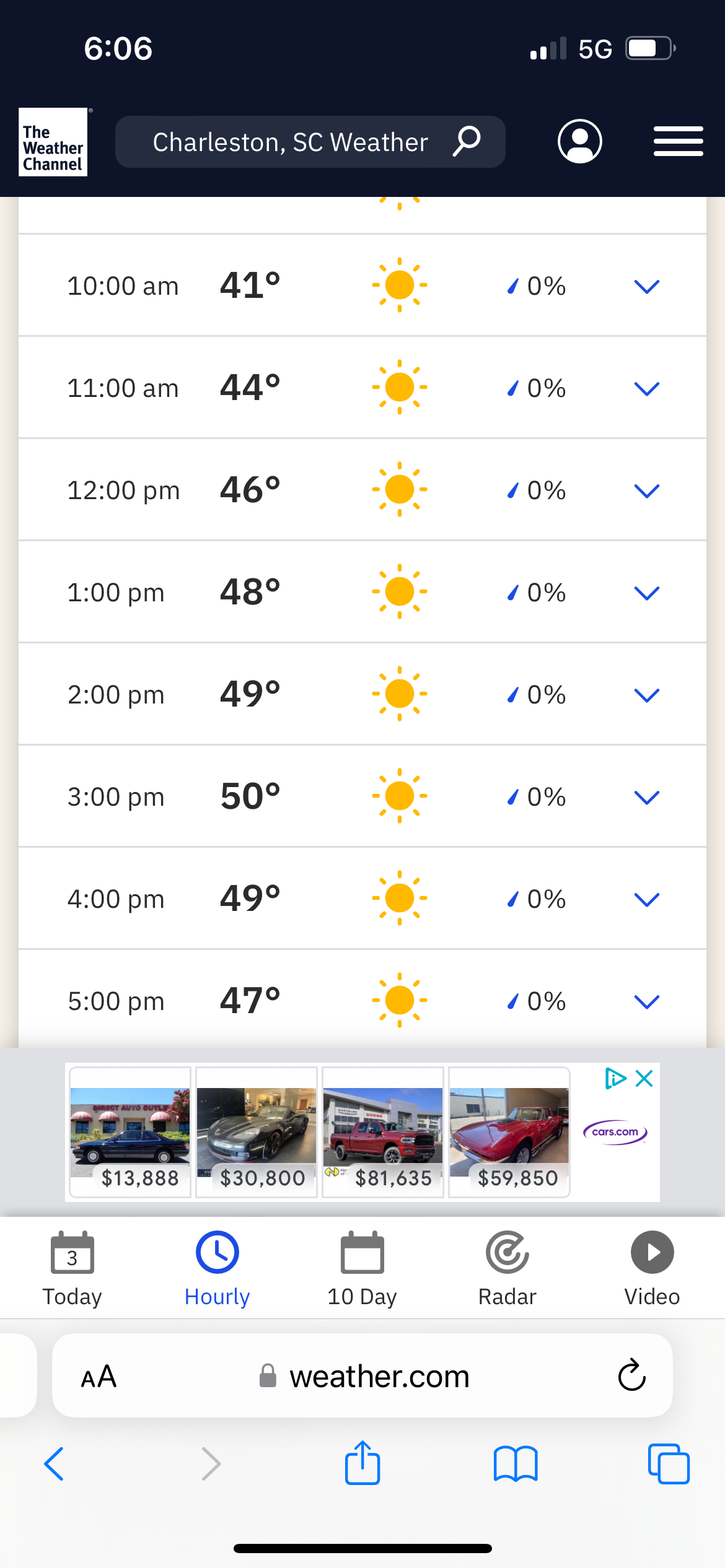
Task: Expand the 5:00 pm hourly forecast
Action: (x=646, y=1001)
